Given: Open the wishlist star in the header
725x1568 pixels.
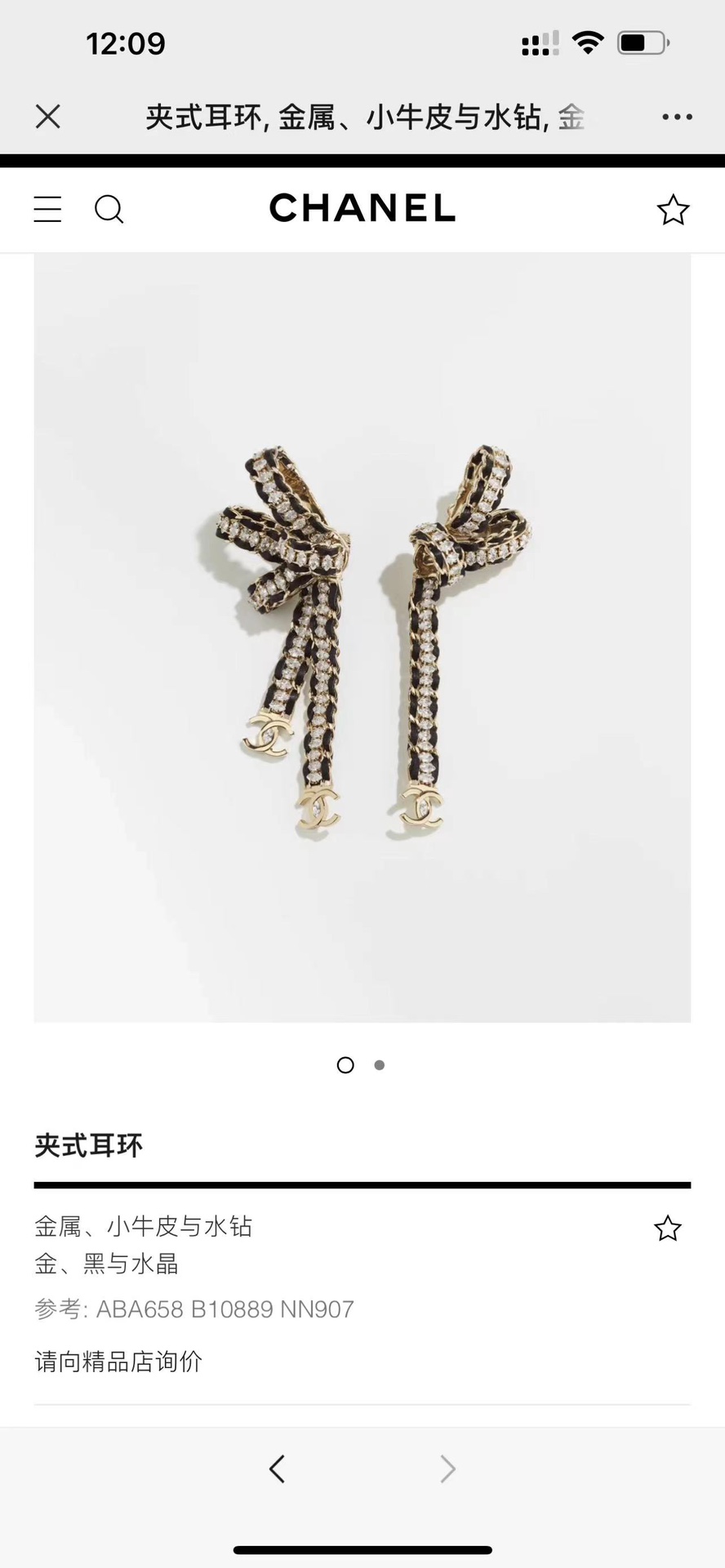Looking at the screenshot, I should coord(673,210).
